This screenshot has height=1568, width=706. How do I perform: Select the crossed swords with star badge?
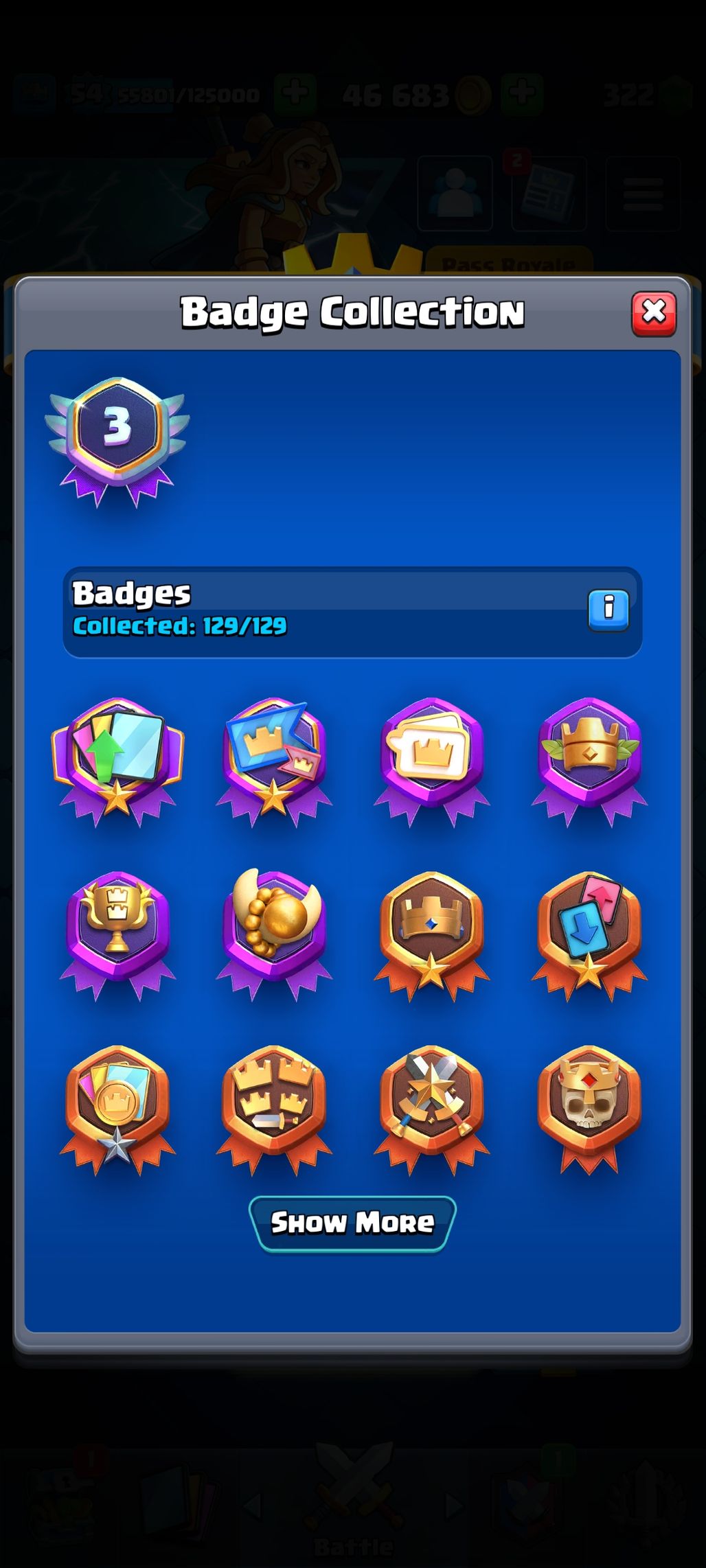[431, 1104]
